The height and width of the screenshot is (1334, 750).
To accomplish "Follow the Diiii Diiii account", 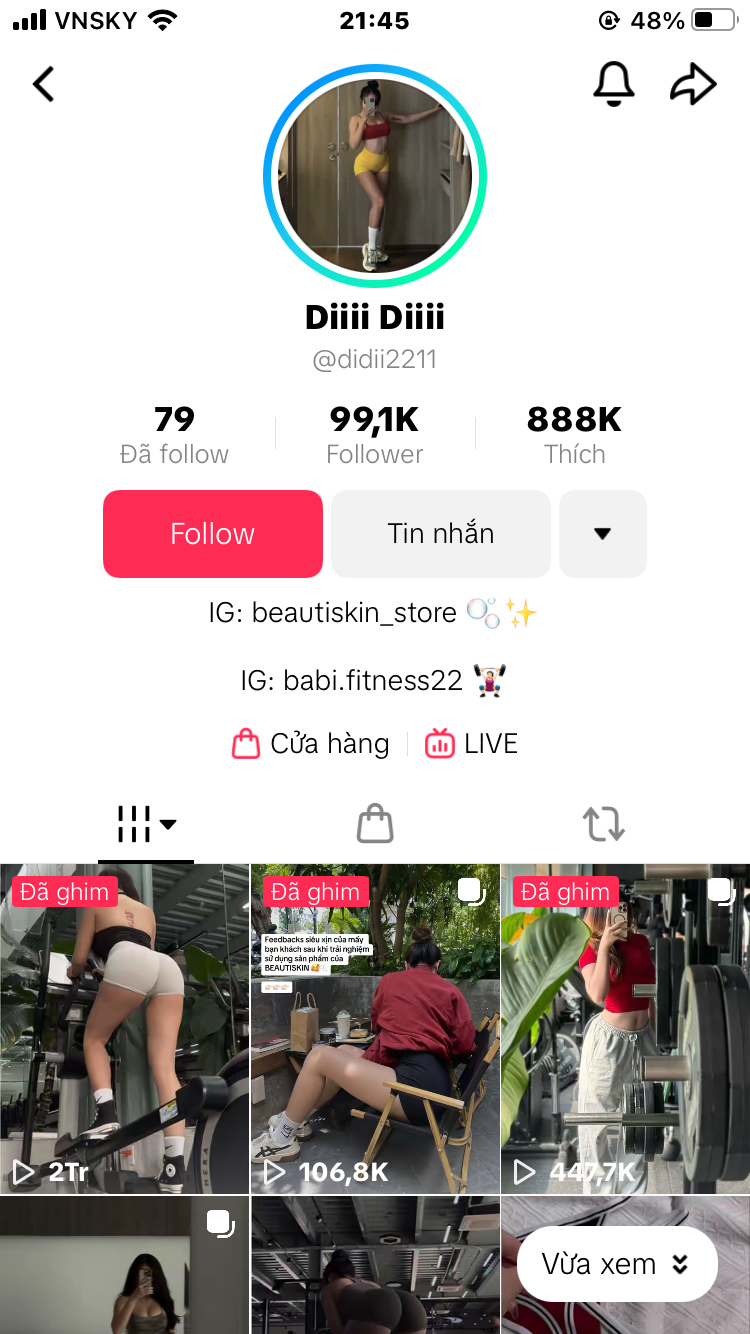I will point(213,534).
